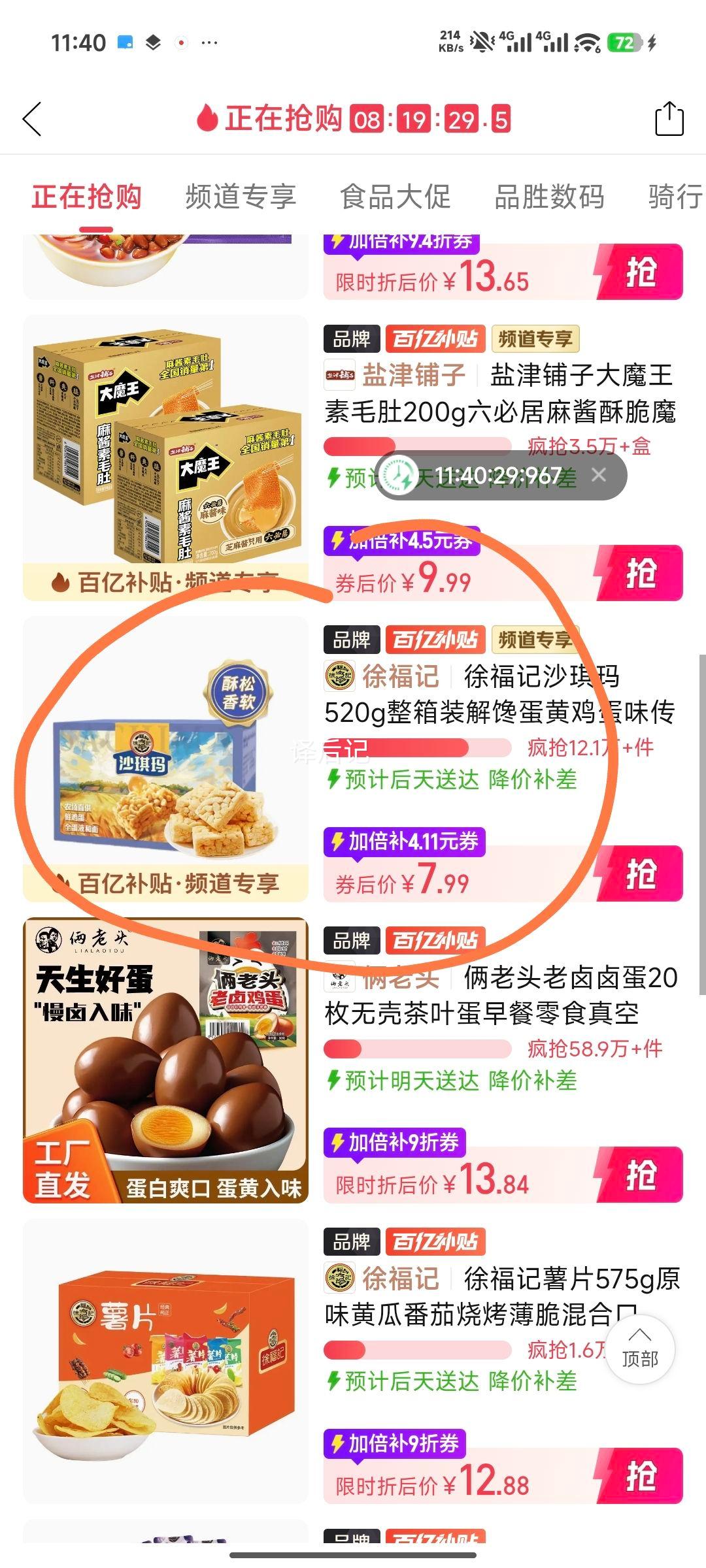Tap the 顶部 back-to-top button
Image resolution: width=706 pixels, height=1568 pixels.
tap(641, 1351)
